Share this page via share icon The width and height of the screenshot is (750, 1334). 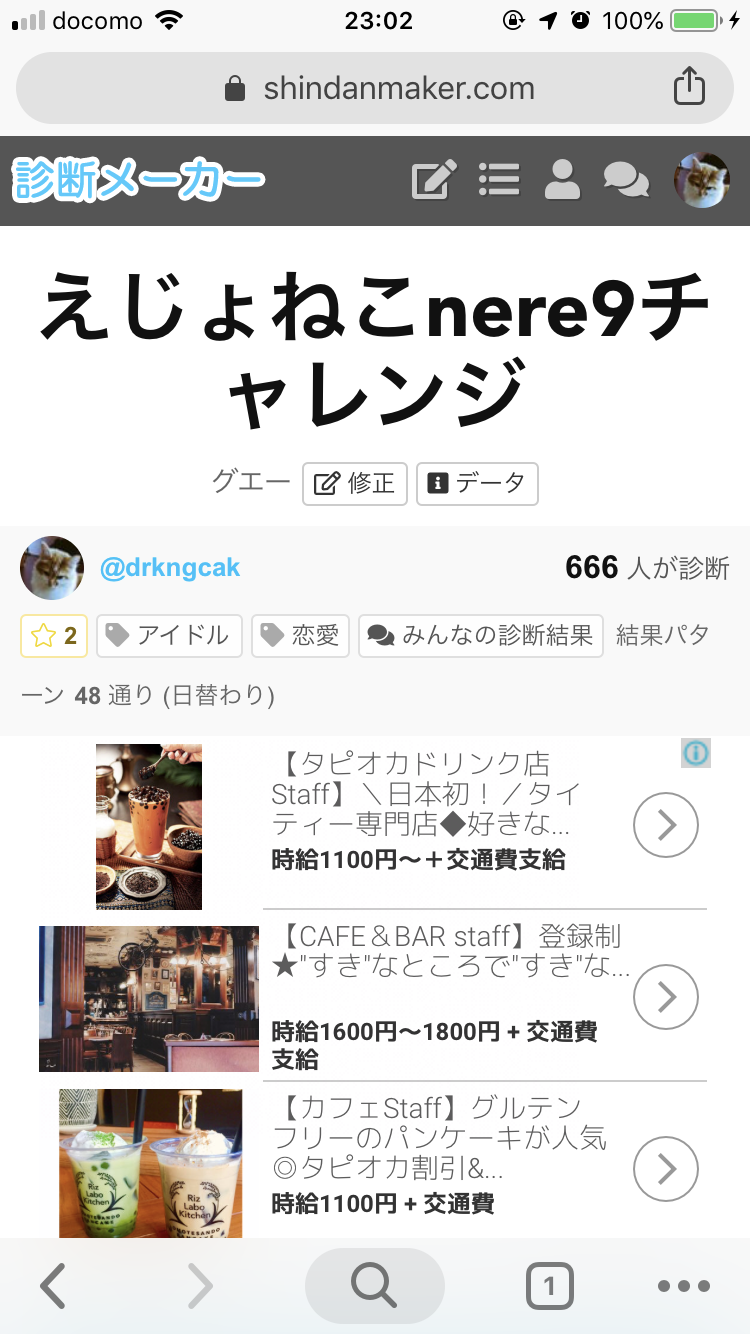(688, 88)
